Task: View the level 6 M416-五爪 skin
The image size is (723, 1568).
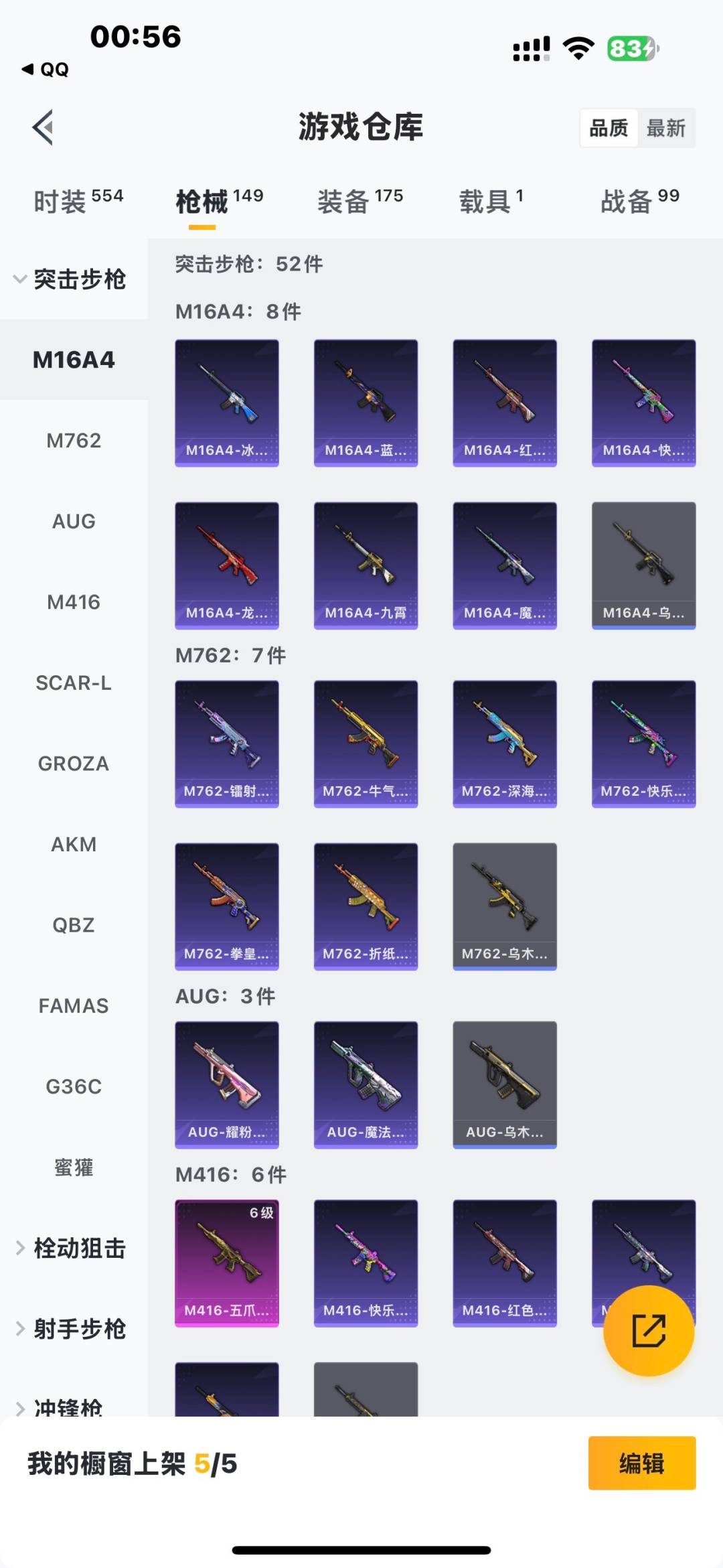Action: point(227,1263)
